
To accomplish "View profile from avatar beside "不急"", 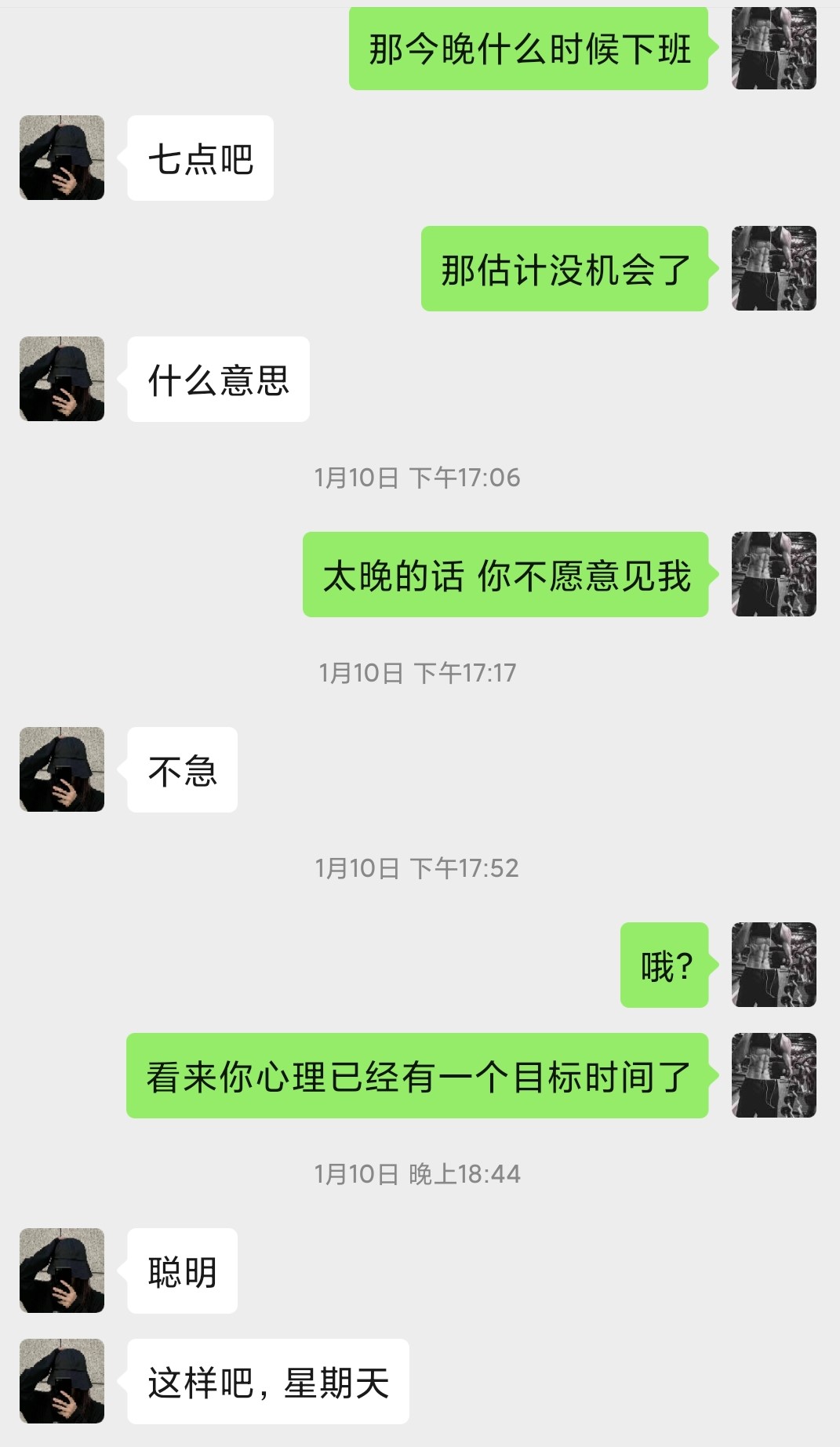I will (62, 769).
